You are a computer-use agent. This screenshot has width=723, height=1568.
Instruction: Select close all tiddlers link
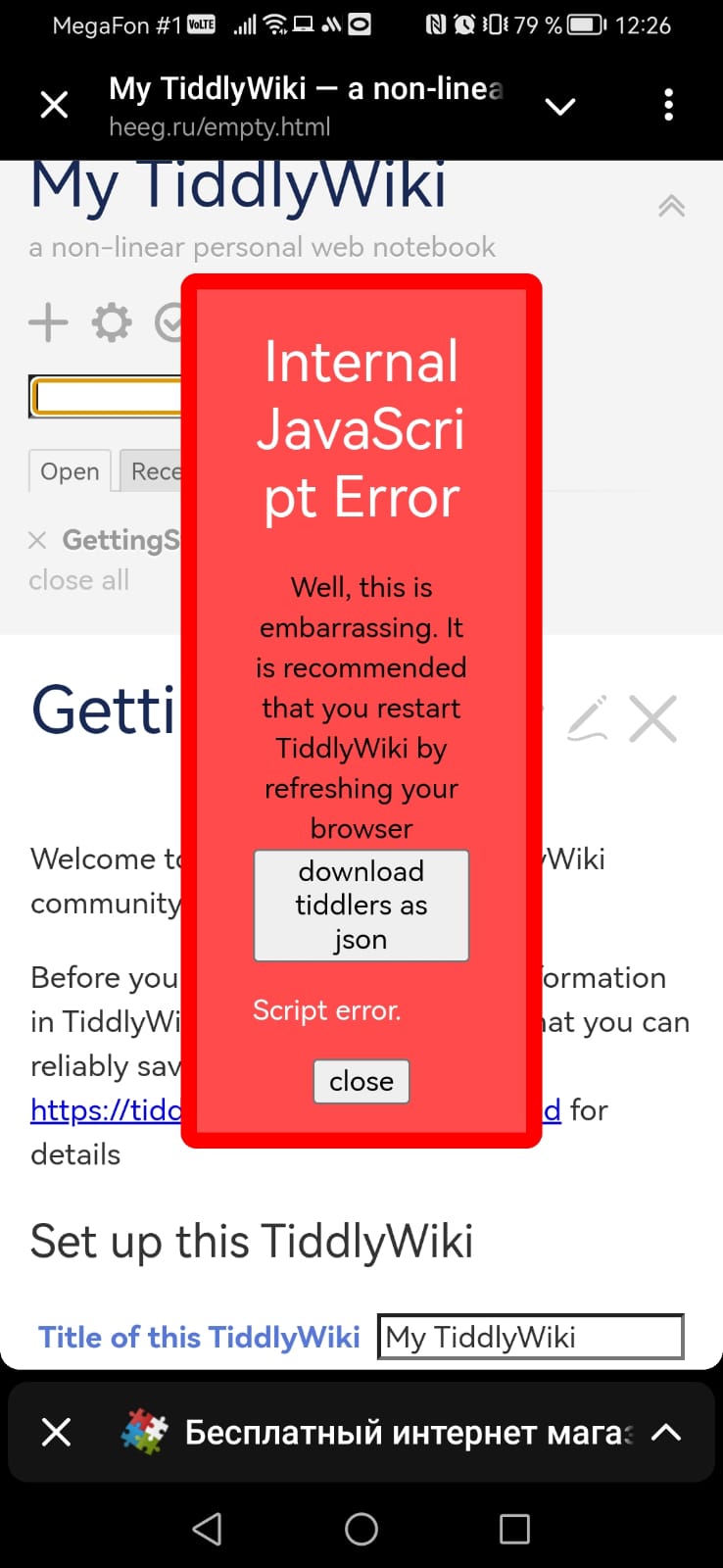click(x=78, y=580)
